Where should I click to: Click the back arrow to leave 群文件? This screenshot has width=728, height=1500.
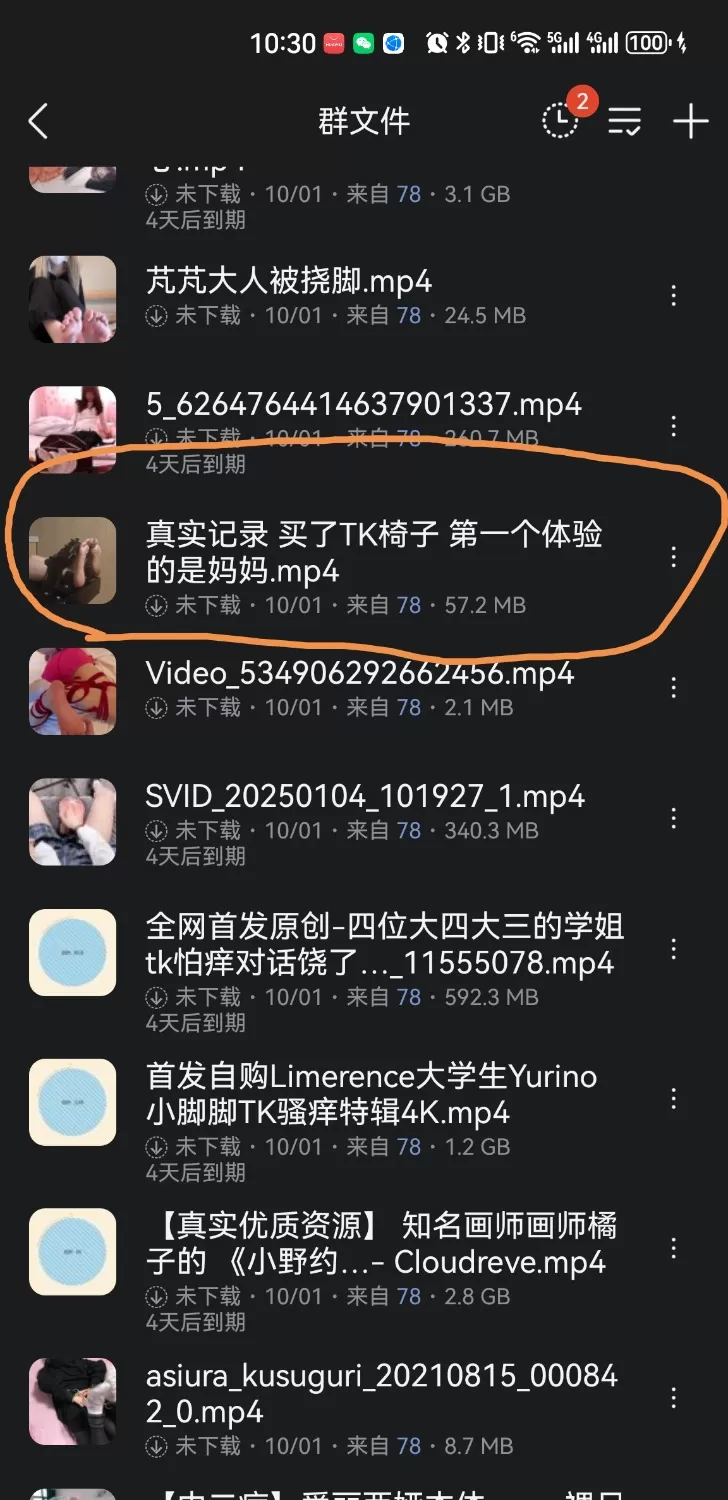point(38,120)
